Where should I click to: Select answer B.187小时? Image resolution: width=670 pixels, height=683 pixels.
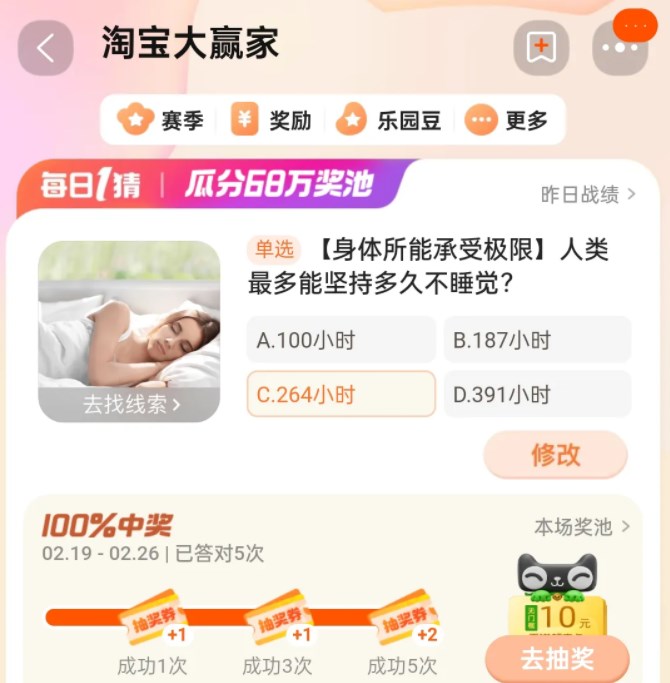click(x=537, y=340)
